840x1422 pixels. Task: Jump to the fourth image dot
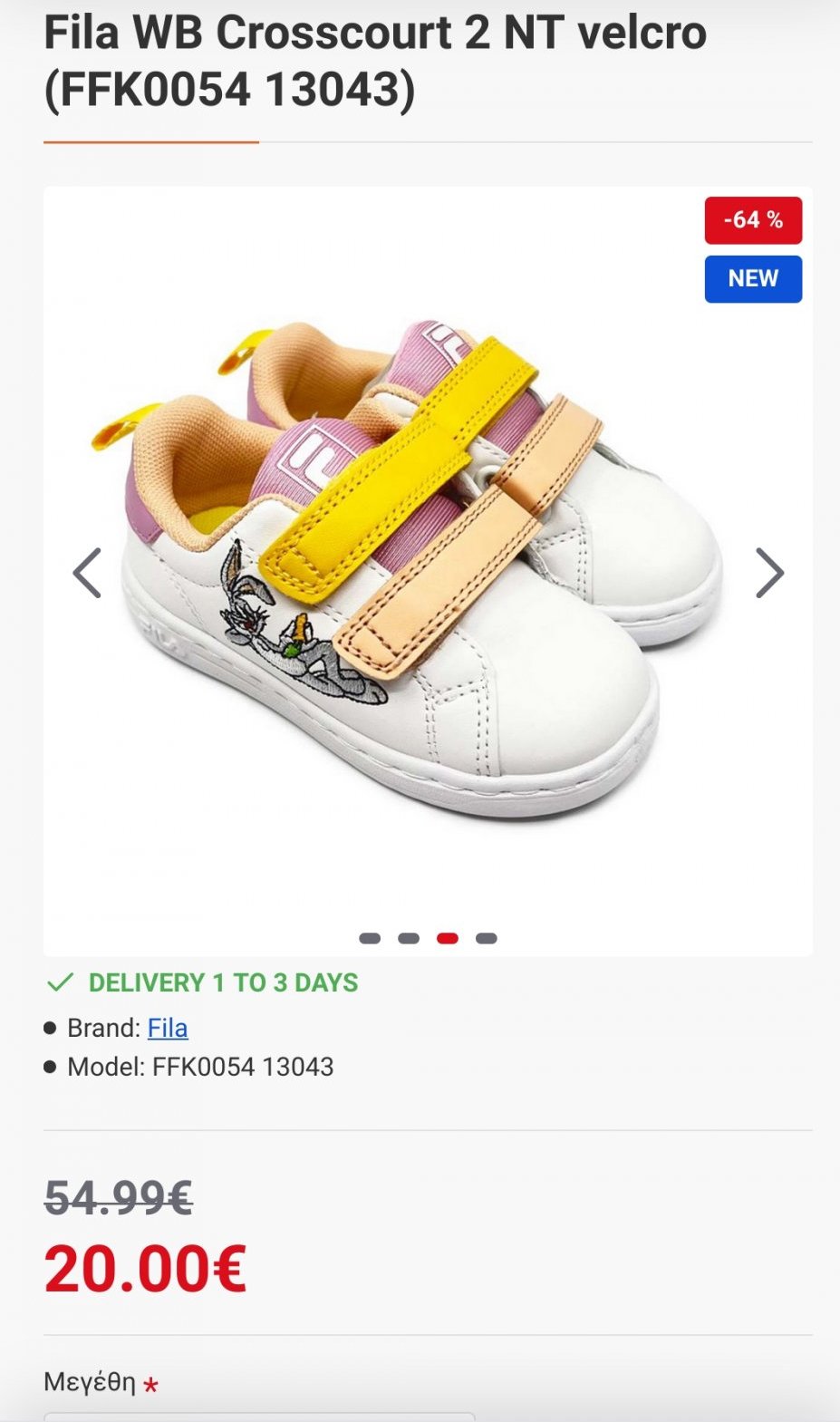(x=487, y=938)
